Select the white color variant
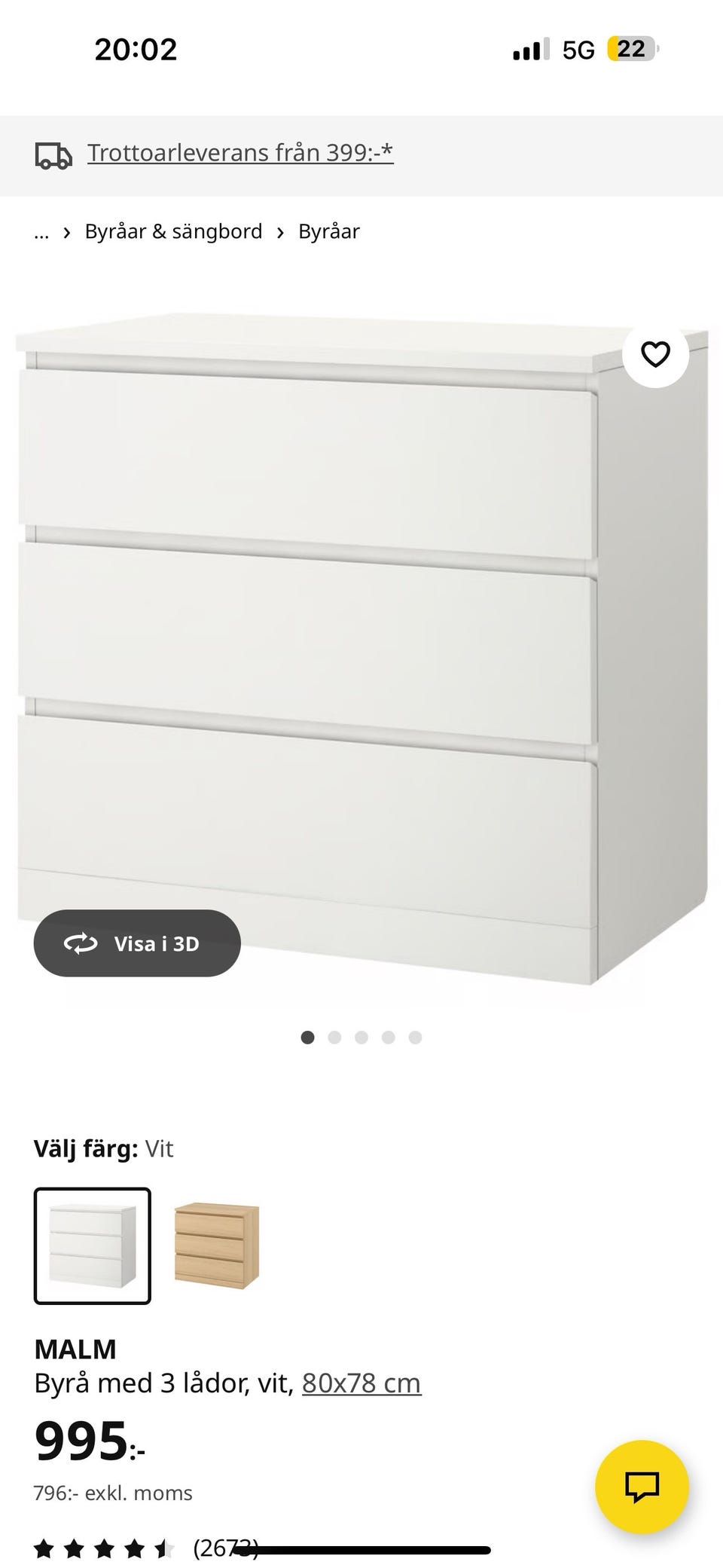 click(93, 1246)
